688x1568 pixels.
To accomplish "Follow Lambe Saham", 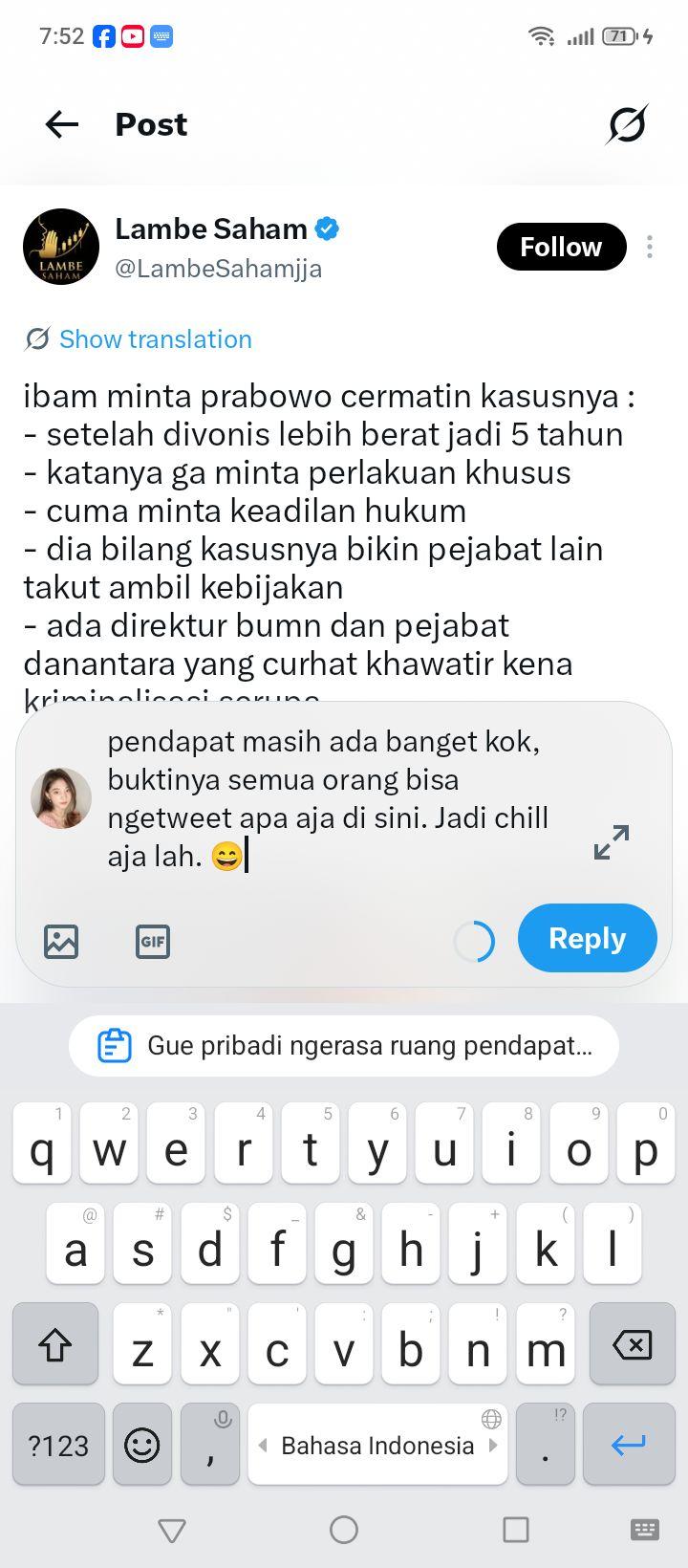I will 561,247.
